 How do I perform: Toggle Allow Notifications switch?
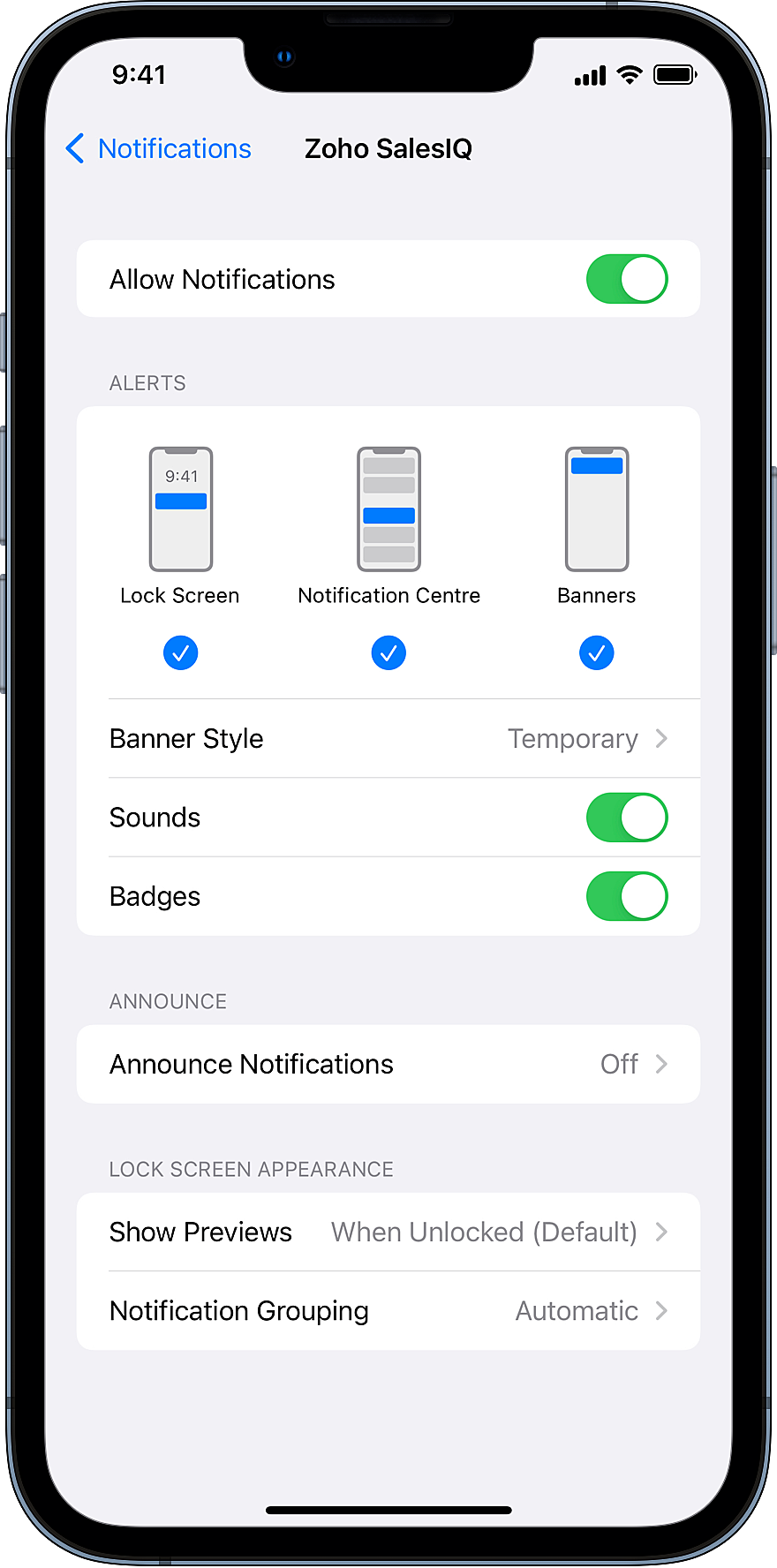click(x=627, y=279)
